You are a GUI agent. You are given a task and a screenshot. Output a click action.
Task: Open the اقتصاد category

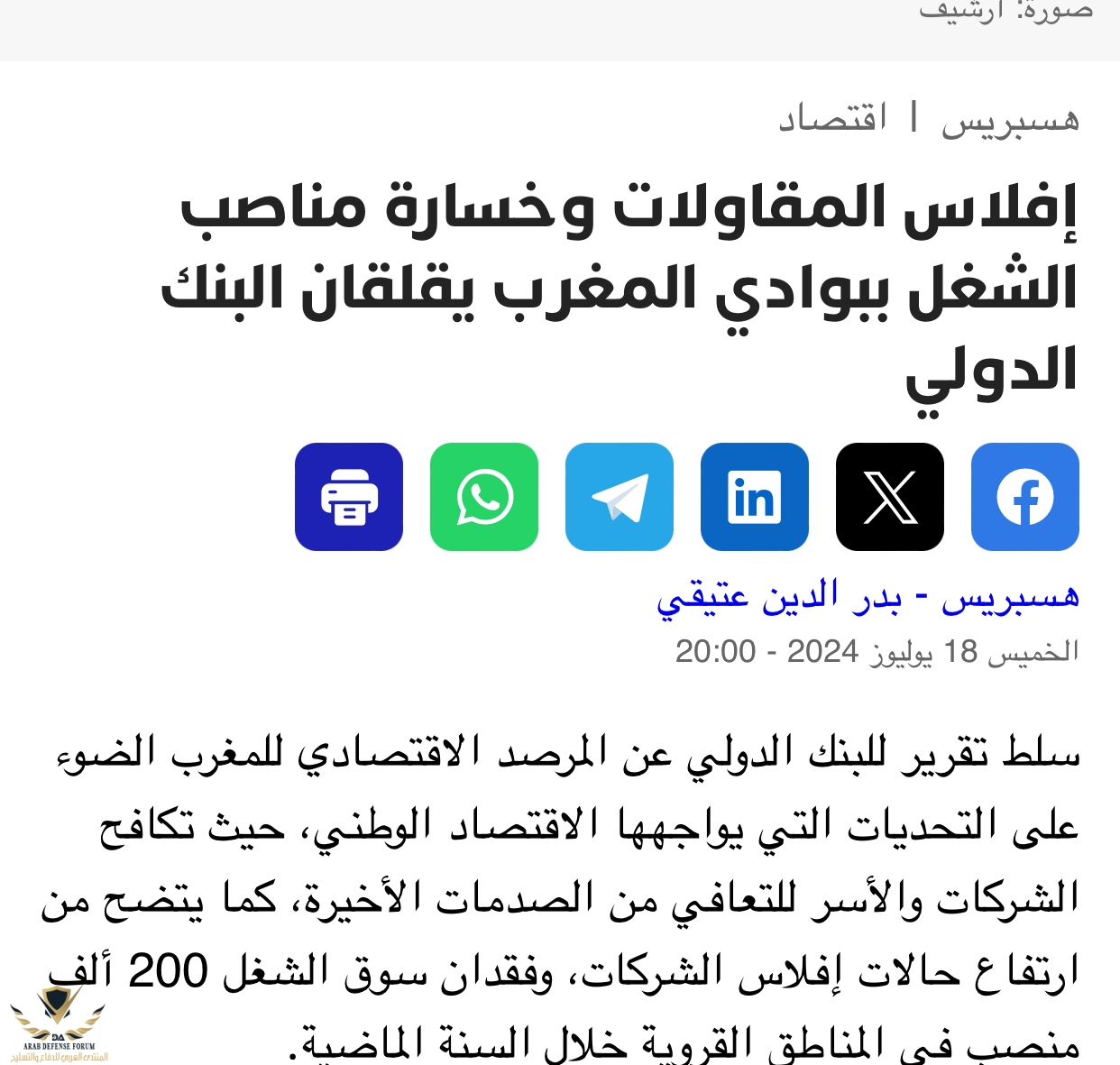tap(833, 119)
